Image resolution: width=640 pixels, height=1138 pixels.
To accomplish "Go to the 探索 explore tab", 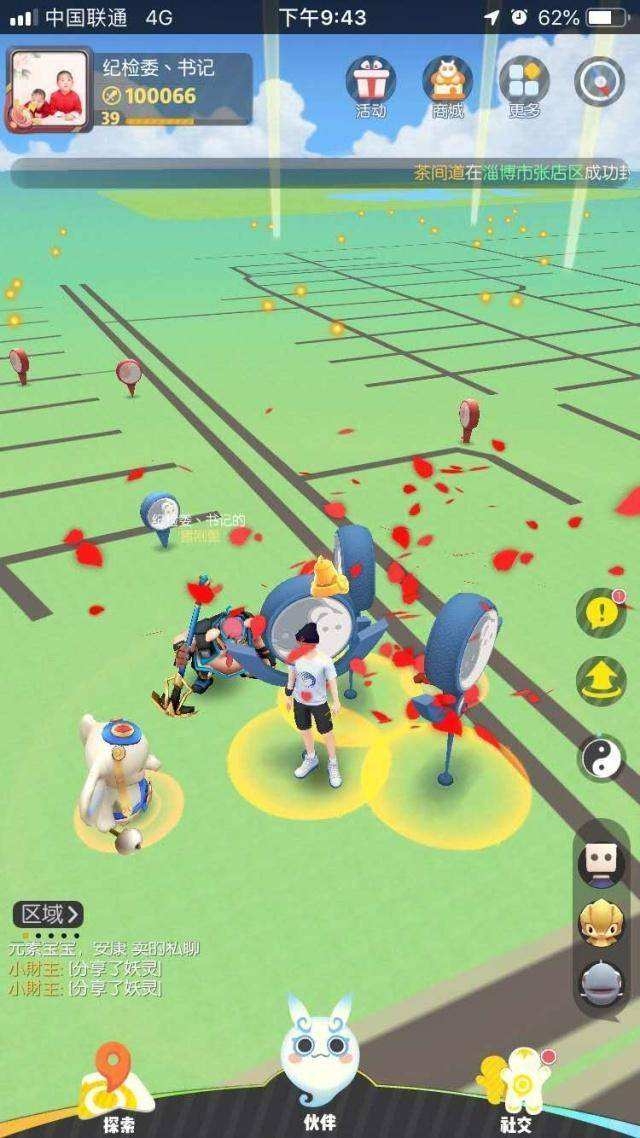I will pos(118,1092).
